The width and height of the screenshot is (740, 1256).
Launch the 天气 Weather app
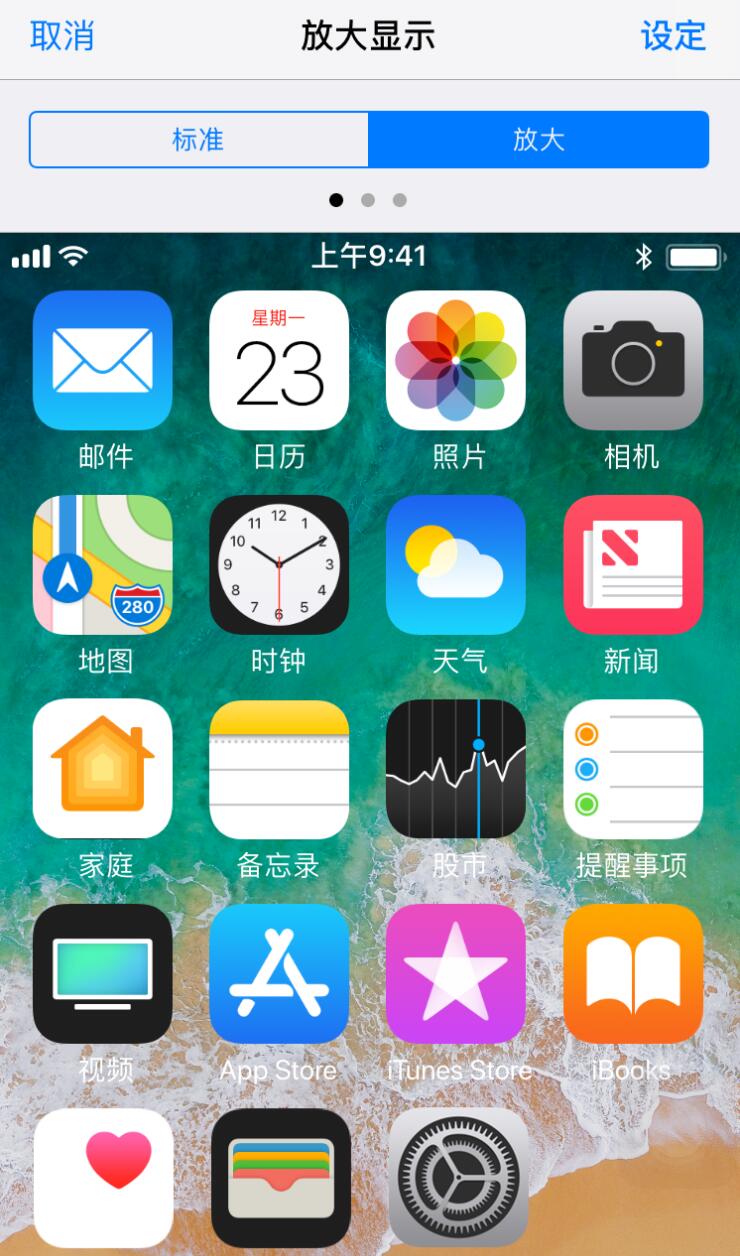456,565
